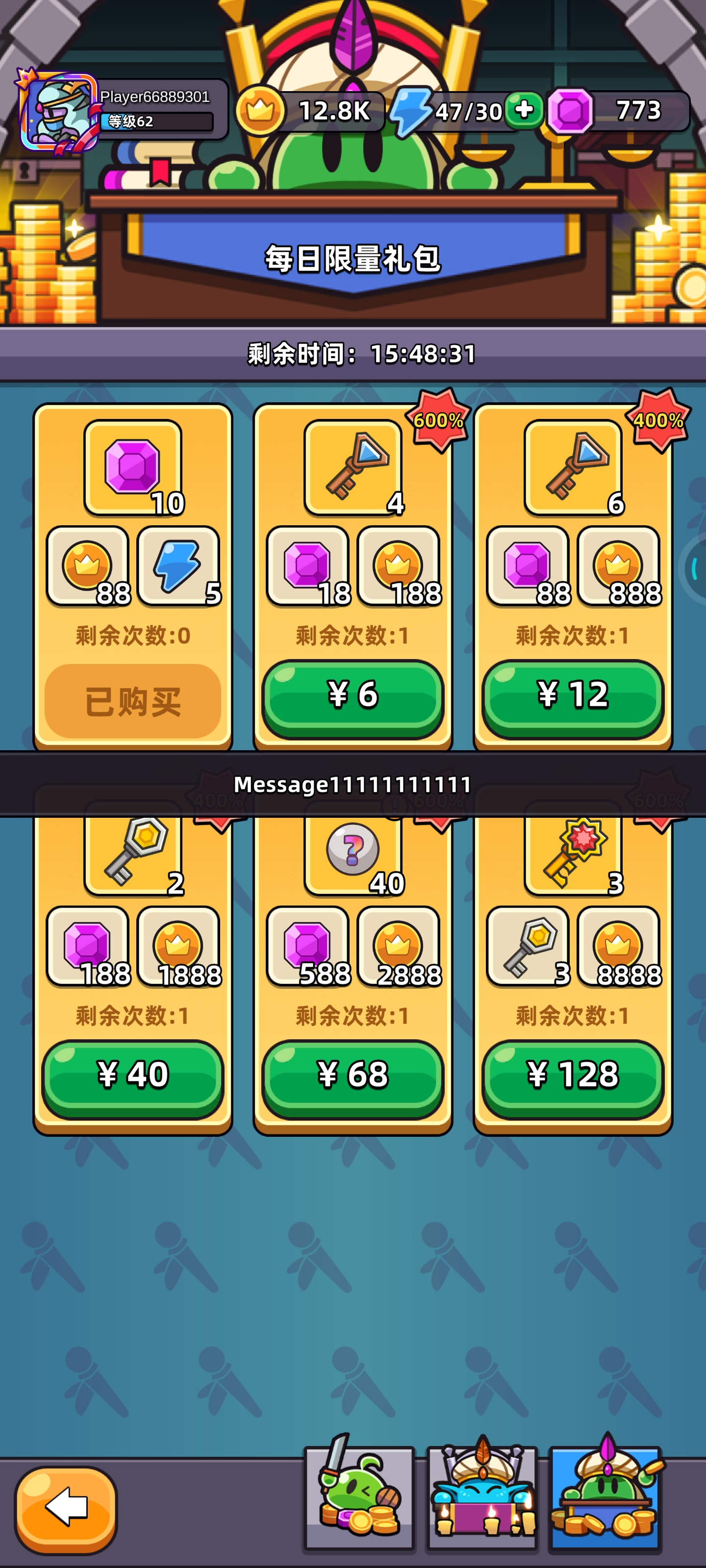Add energy with the green plus button
The height and width of the screenshot is (1568, 706).
tap(524, 110)
